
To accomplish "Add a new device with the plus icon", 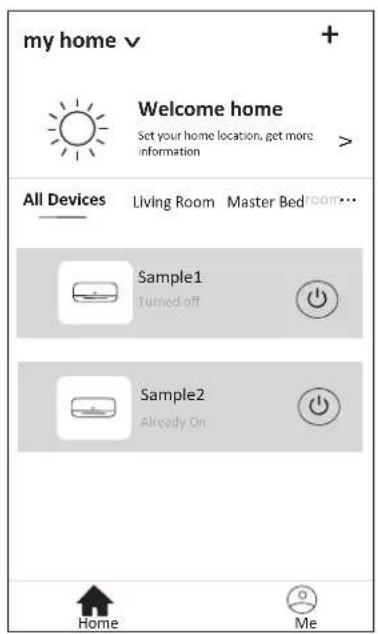I will tap(330, 35).
